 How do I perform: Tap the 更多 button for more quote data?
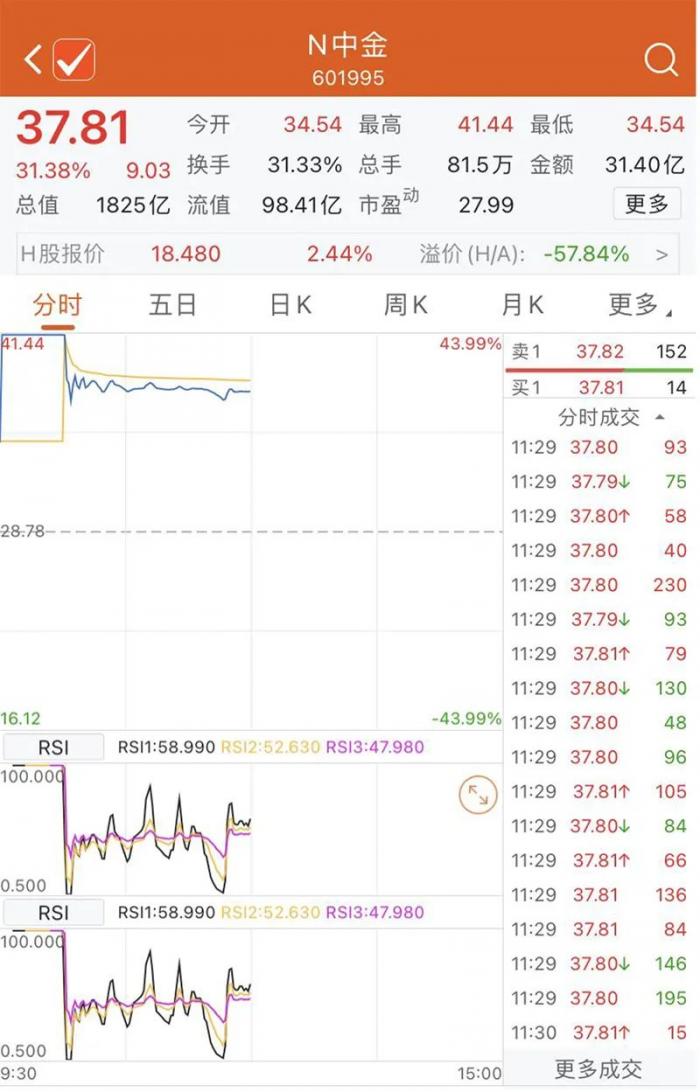[x=646, y=204]
